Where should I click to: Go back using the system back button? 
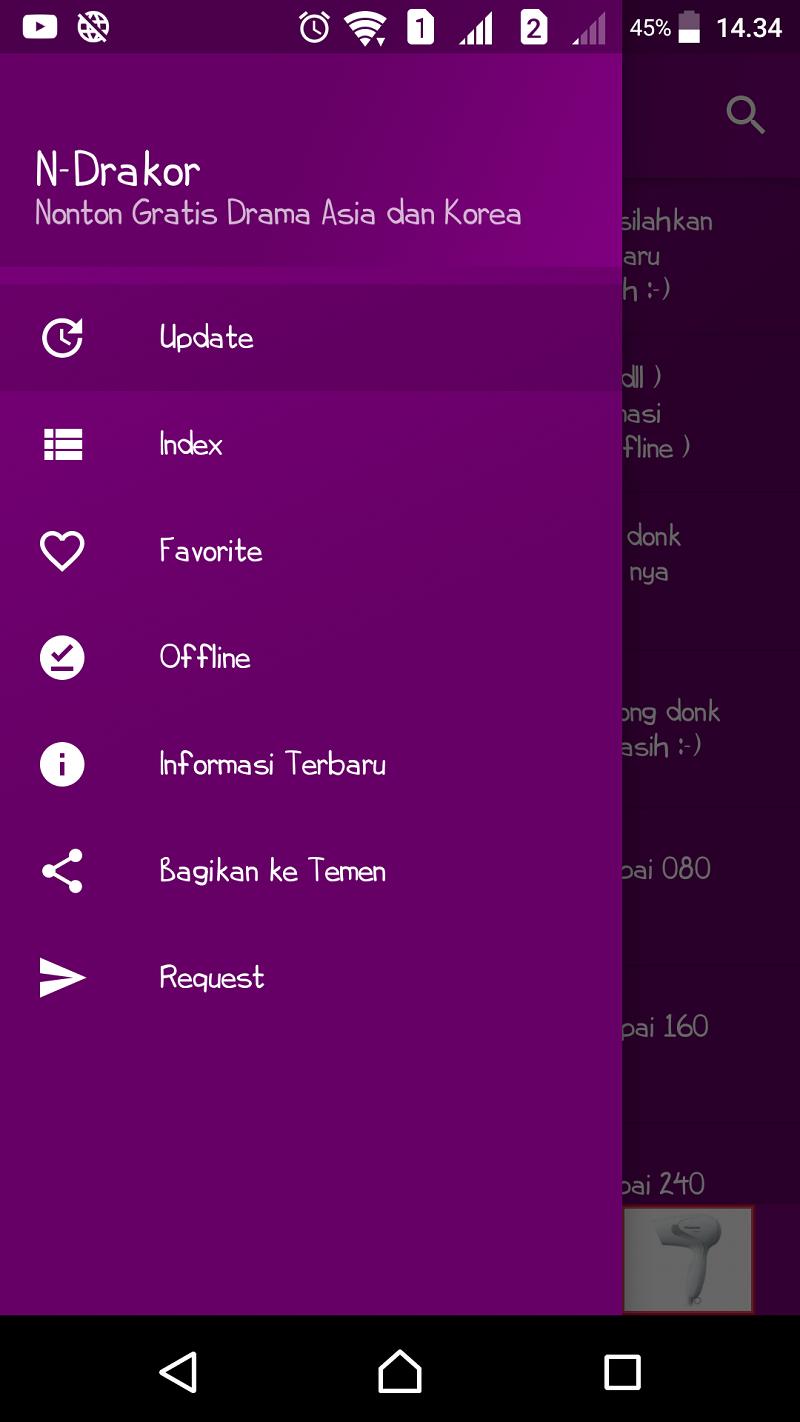pyautogui.click(x=178, y=1372)
